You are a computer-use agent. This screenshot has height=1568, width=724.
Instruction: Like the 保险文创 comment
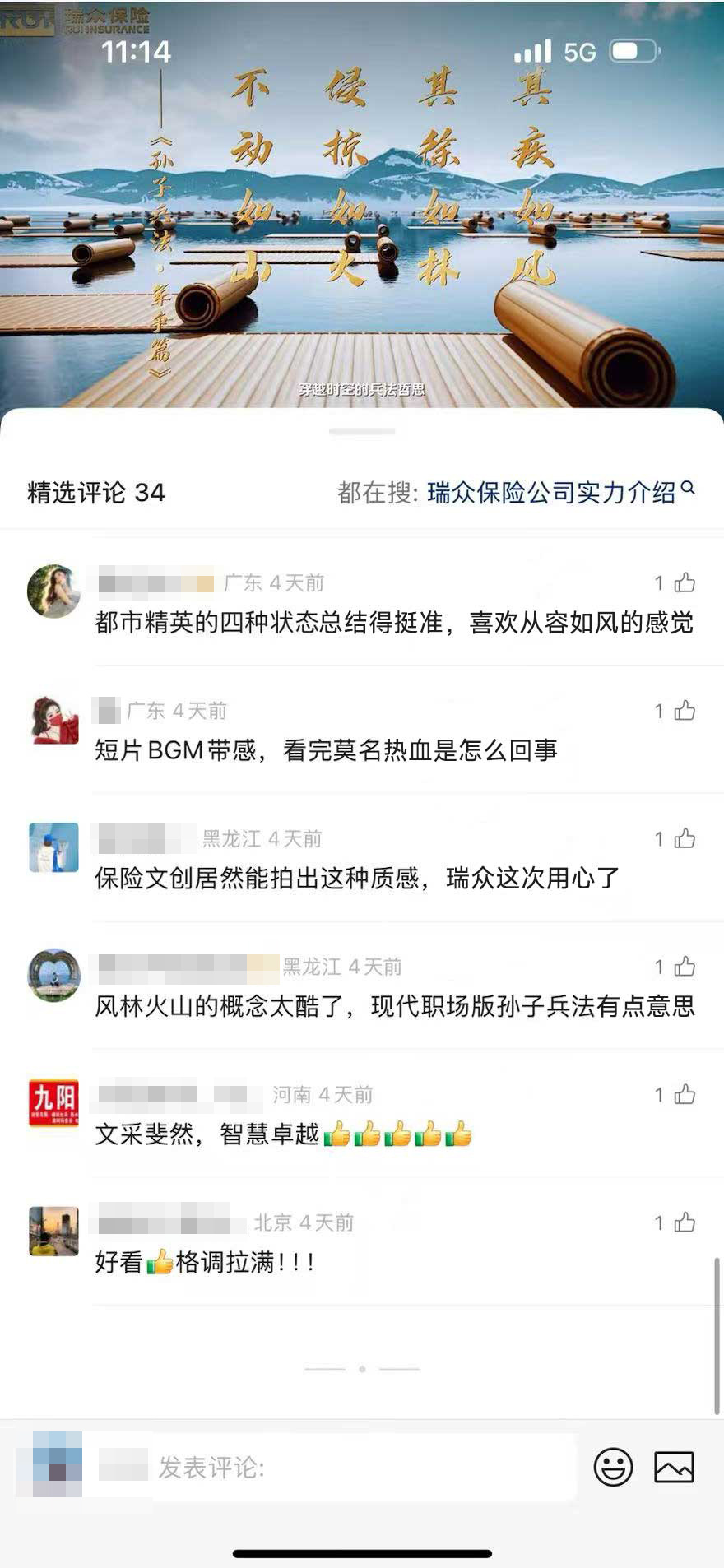tap(684, 839)
